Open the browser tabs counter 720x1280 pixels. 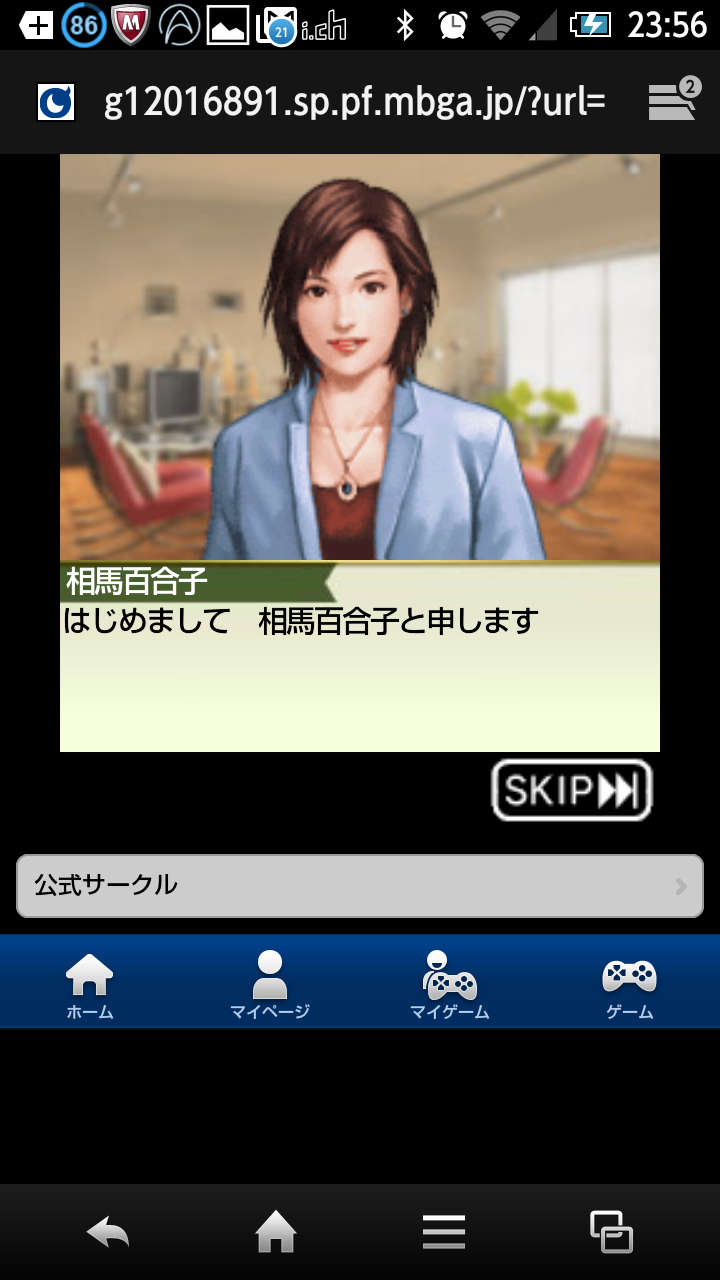coord(674,100)
